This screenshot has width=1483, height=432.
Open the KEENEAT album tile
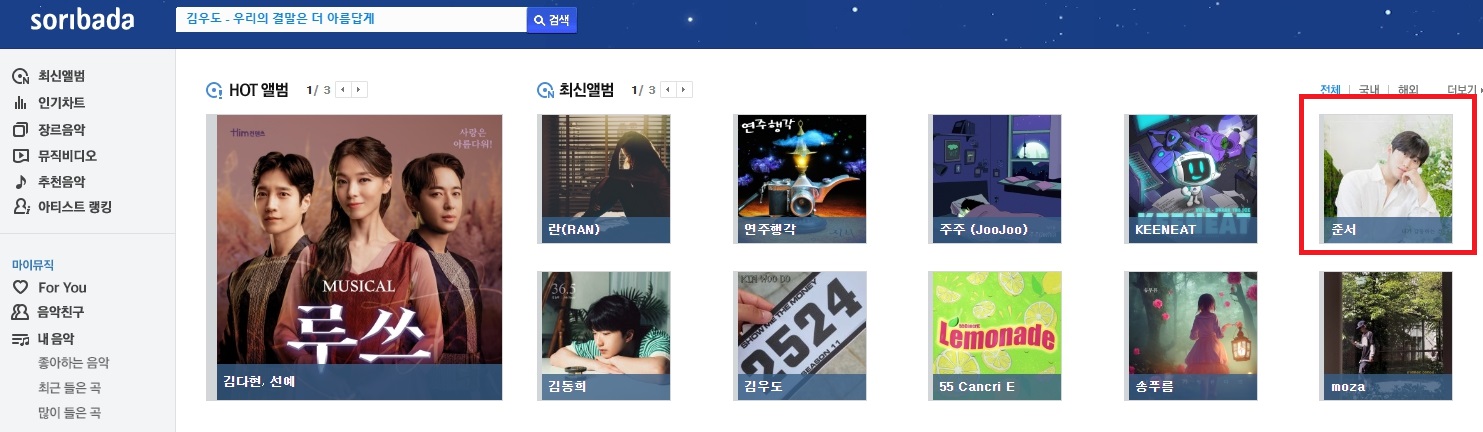(1191, 178)
